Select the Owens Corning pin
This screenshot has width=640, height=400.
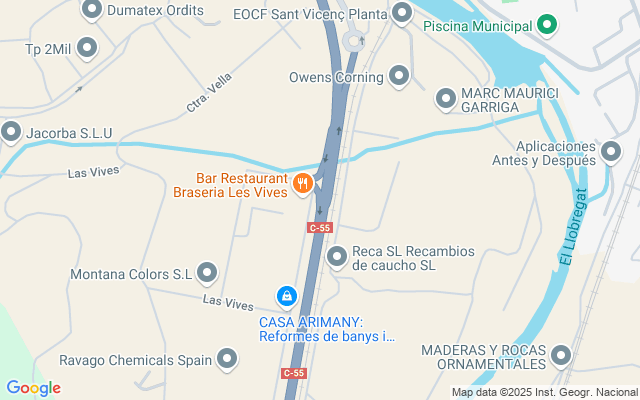pos(399,76)
